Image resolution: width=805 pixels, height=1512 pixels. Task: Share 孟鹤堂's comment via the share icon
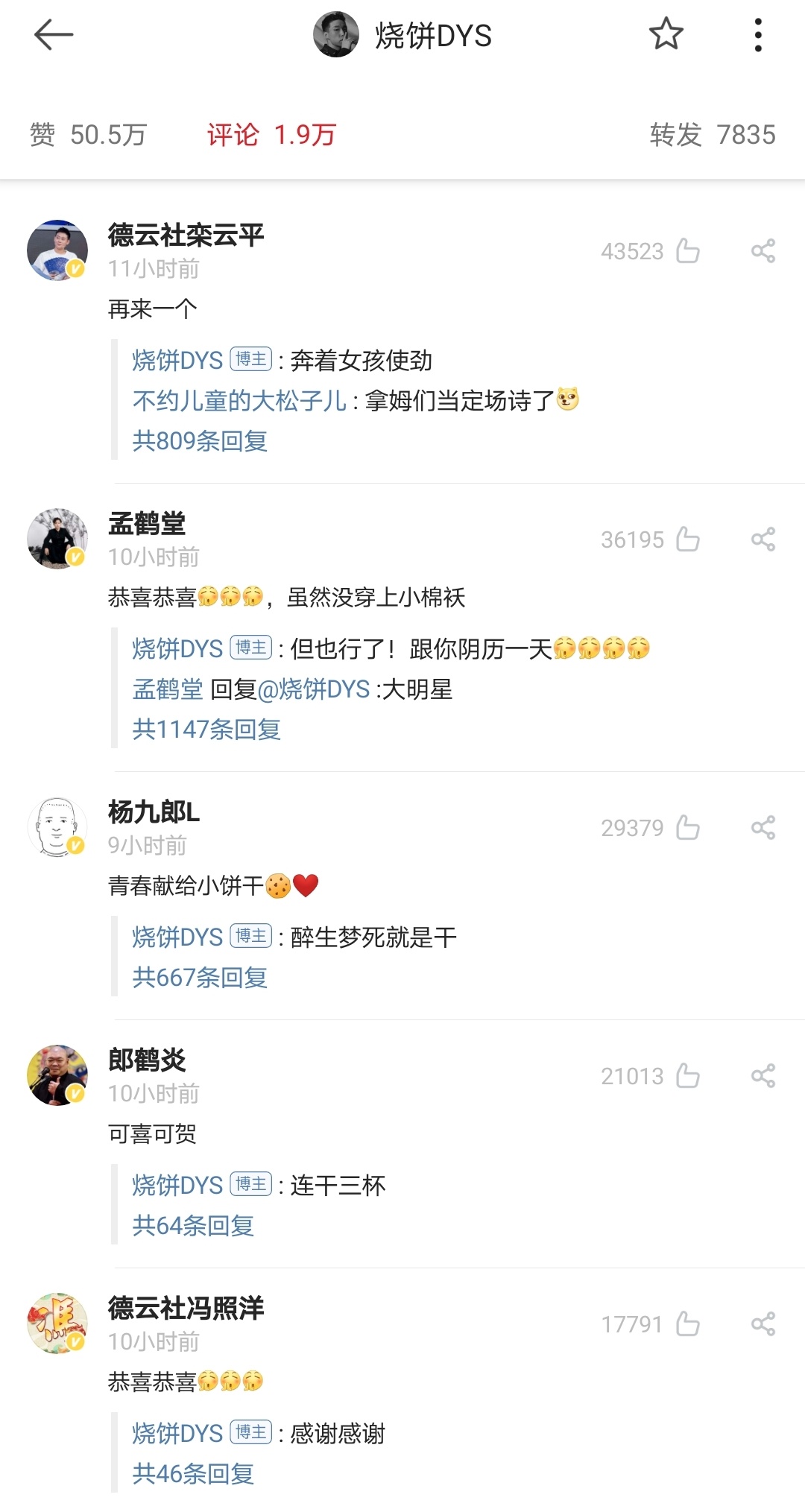(764, 540)
